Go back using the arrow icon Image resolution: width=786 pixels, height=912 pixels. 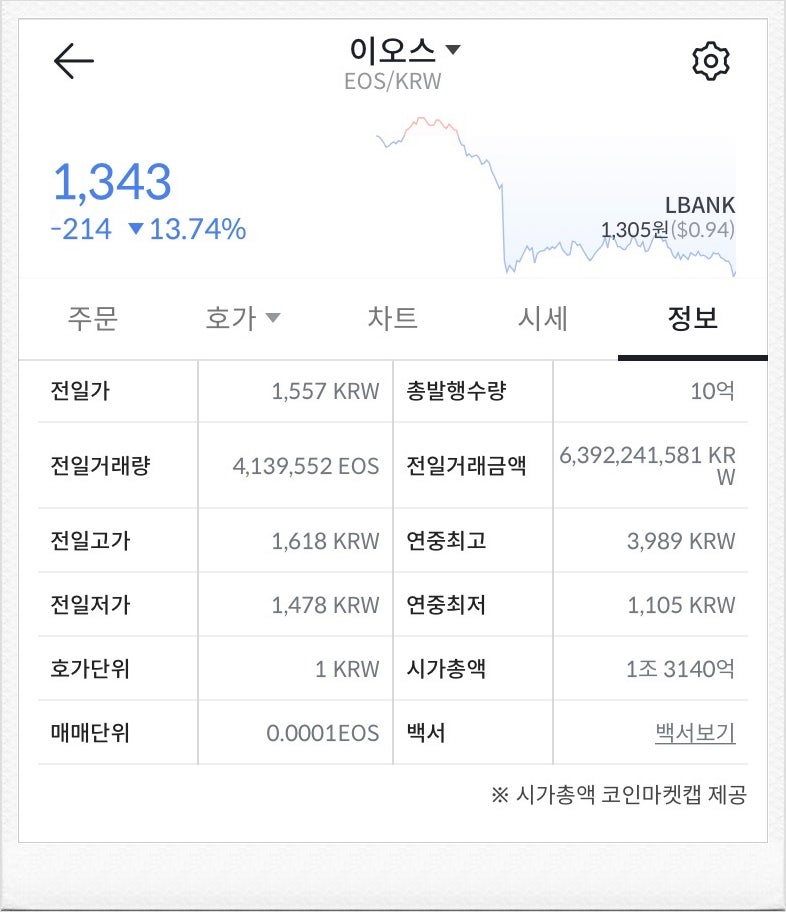(x=73, y=62)
